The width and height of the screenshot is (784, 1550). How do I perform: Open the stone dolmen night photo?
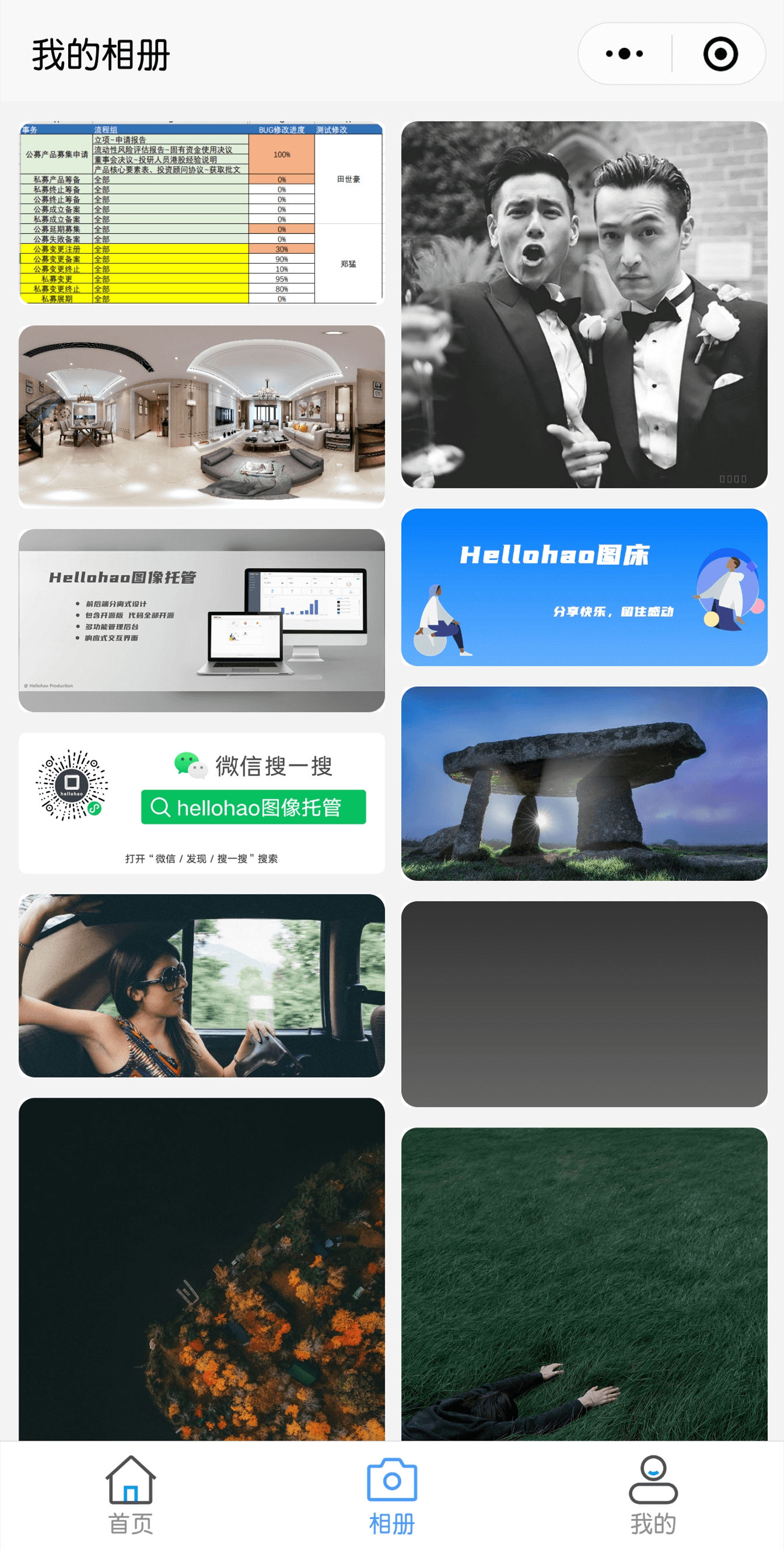[584, 783]
